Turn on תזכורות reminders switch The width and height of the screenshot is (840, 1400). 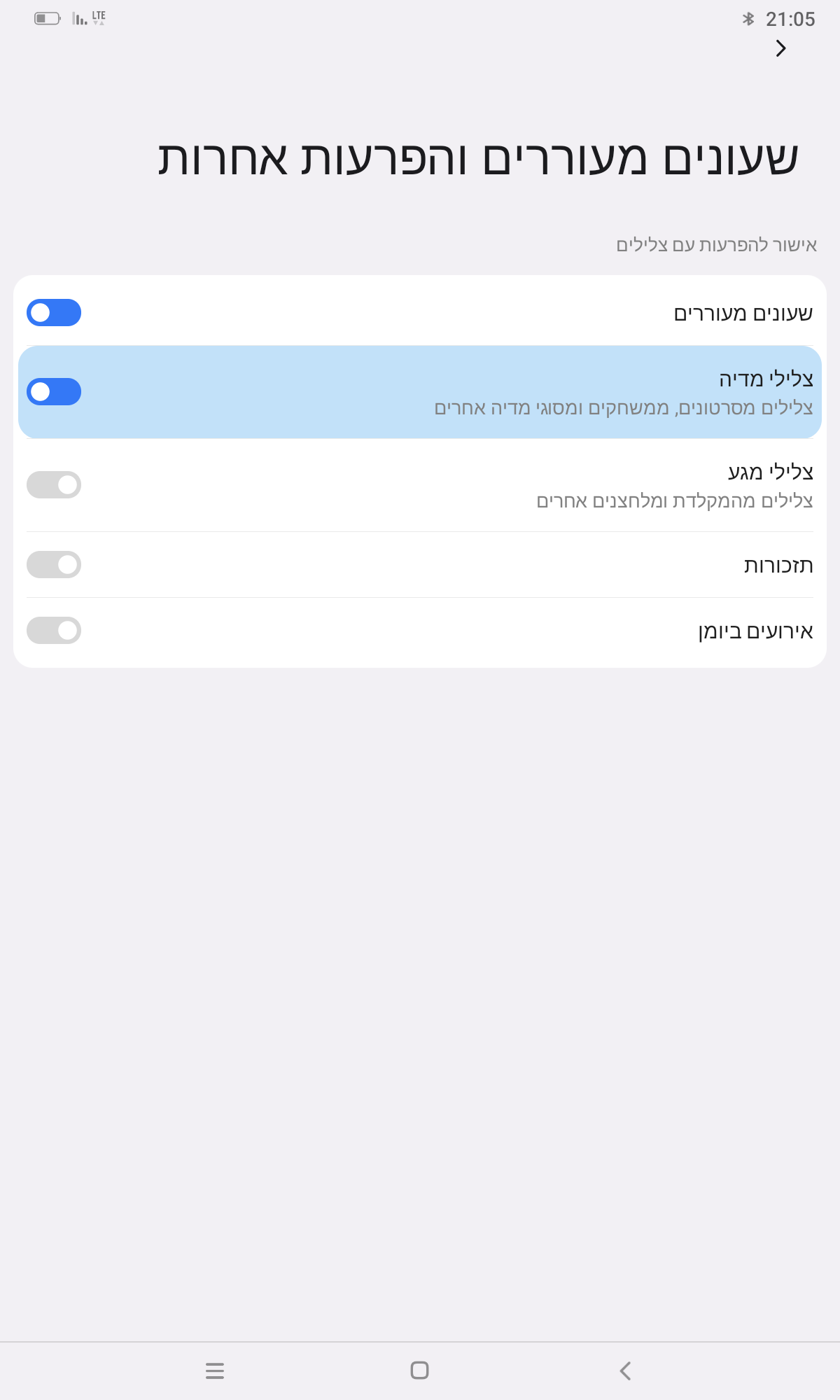54,565
